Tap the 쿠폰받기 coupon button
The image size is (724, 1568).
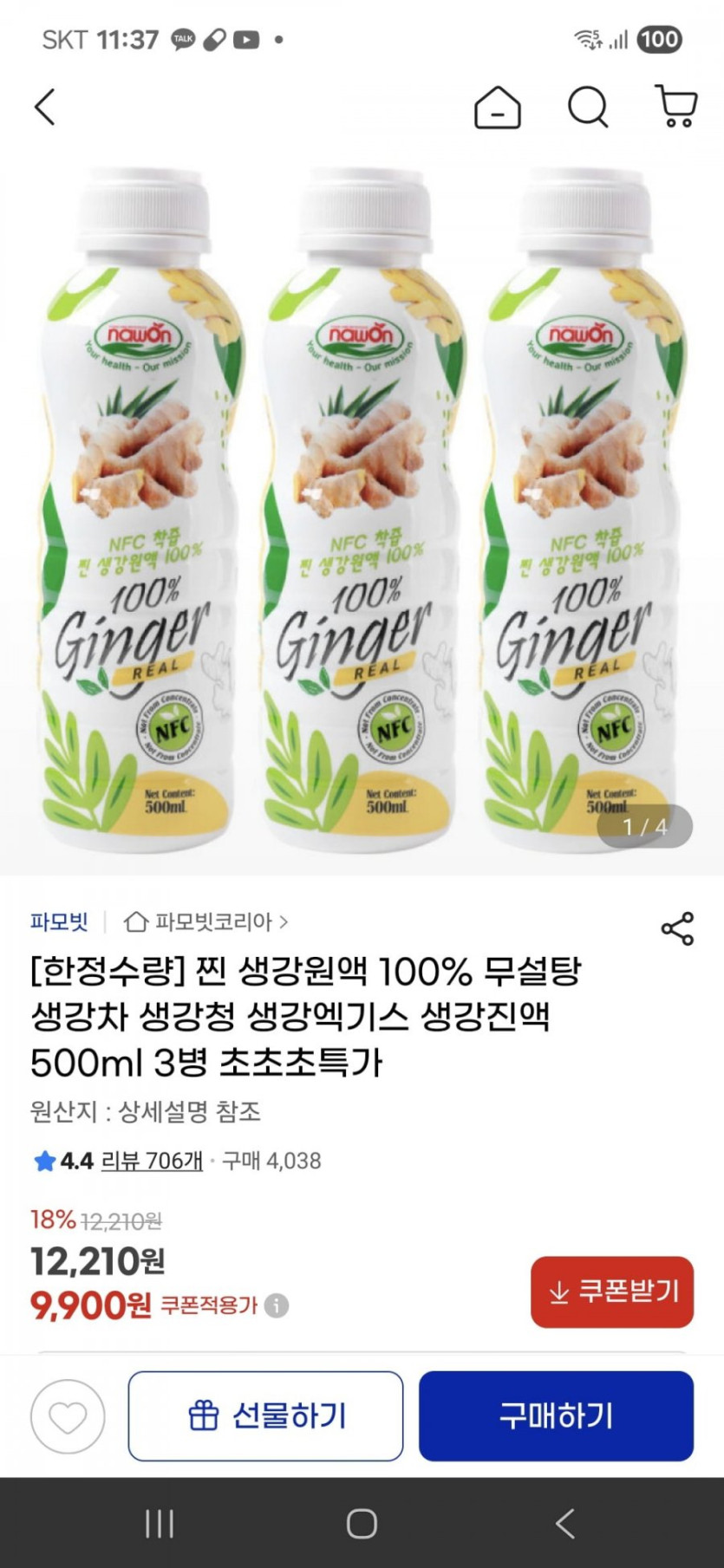point(611,1291)
